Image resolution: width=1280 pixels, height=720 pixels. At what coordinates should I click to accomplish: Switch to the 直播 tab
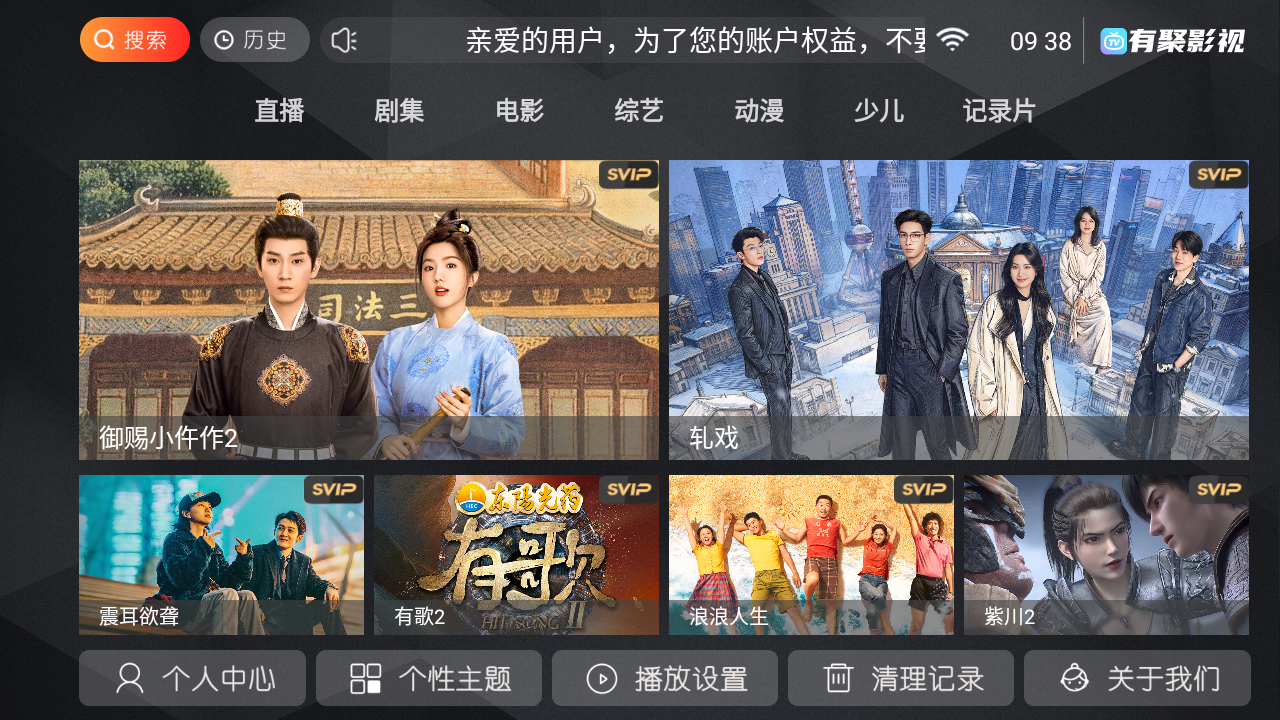coord(279,111)
